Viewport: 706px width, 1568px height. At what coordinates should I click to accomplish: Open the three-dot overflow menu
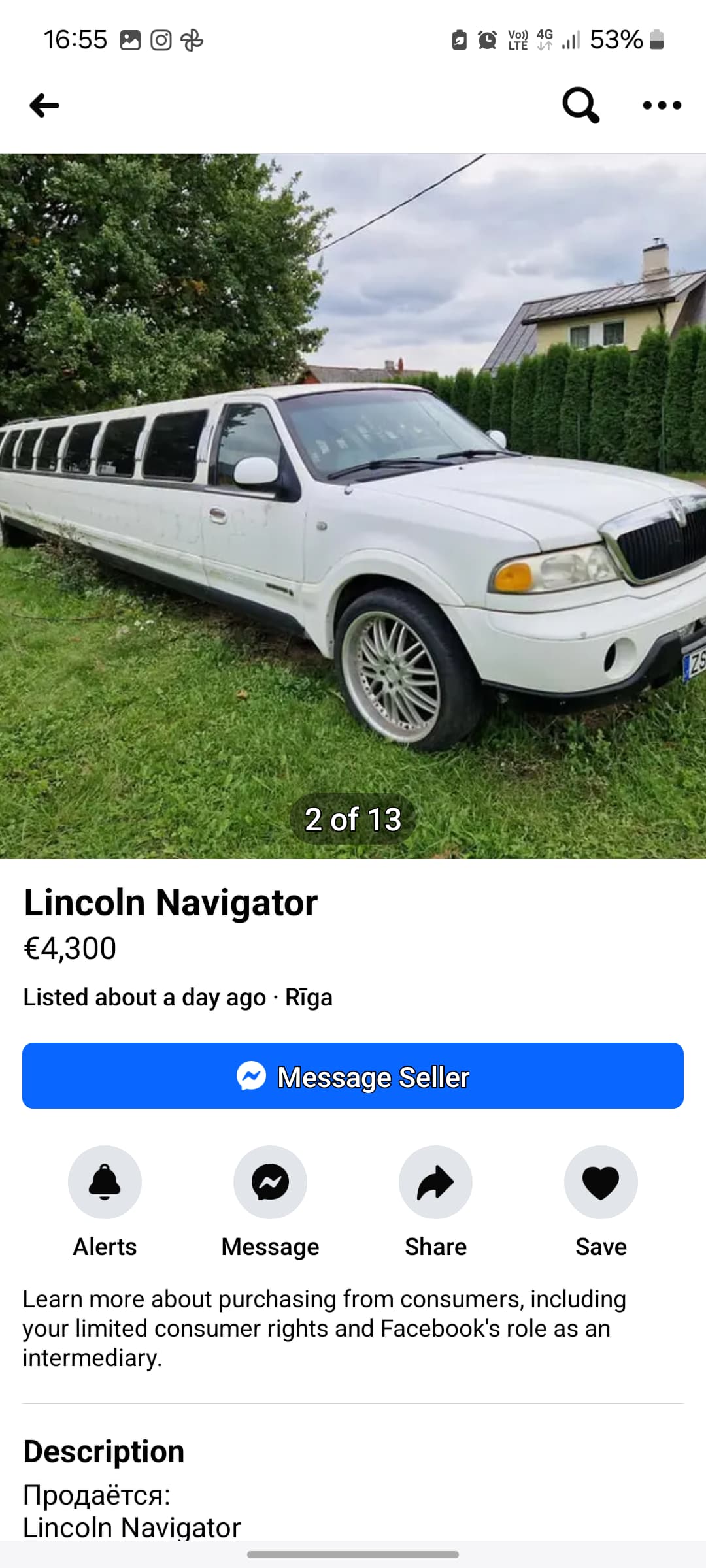(662, 105)
